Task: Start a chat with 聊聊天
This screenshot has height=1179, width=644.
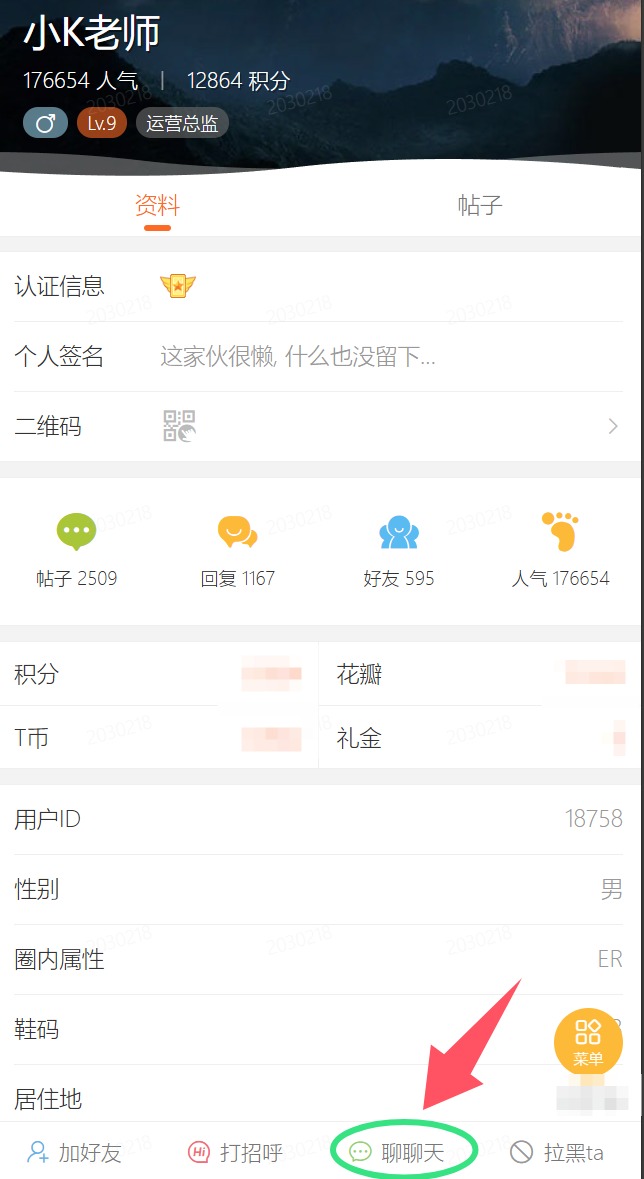Action: pyautogui.click(x=398, y=1152)
